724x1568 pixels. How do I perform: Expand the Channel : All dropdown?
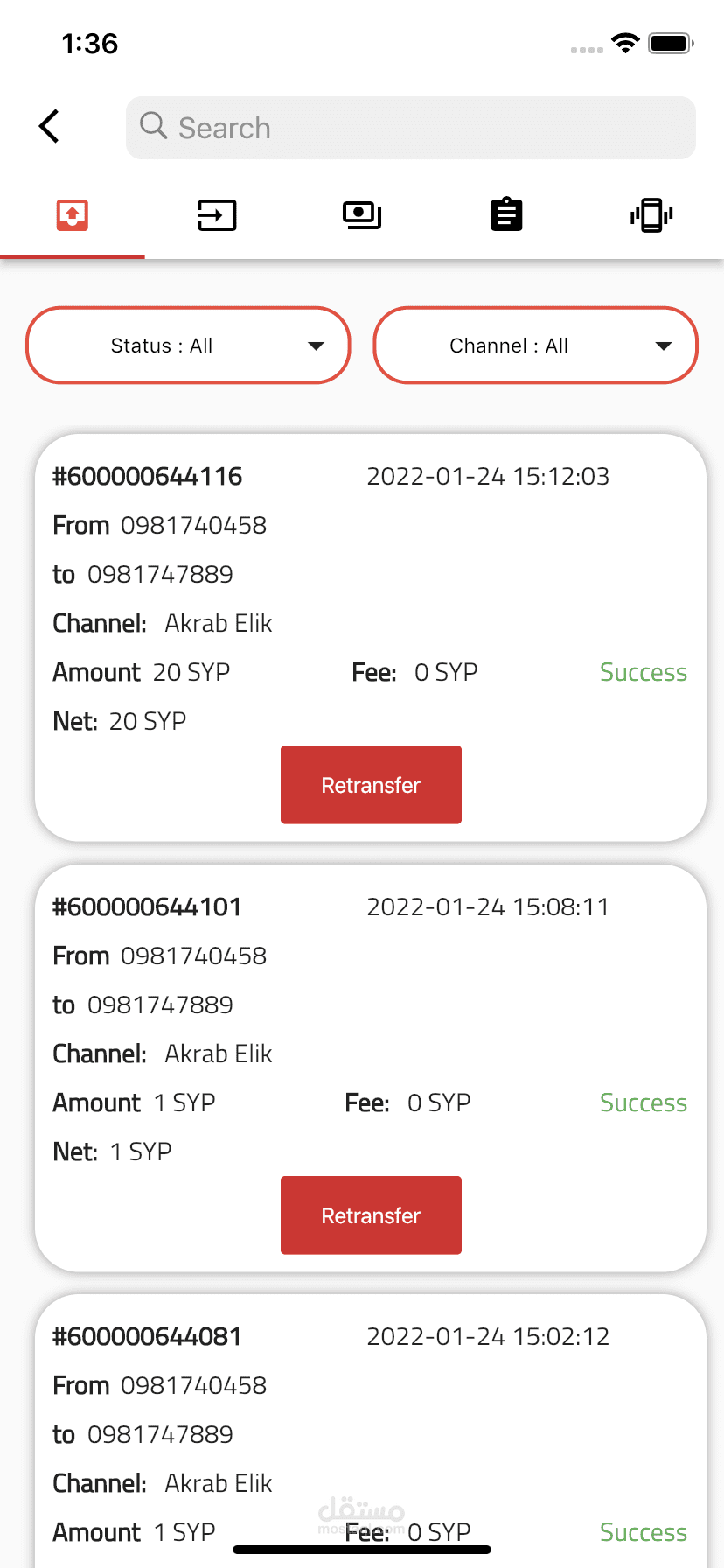535,346
